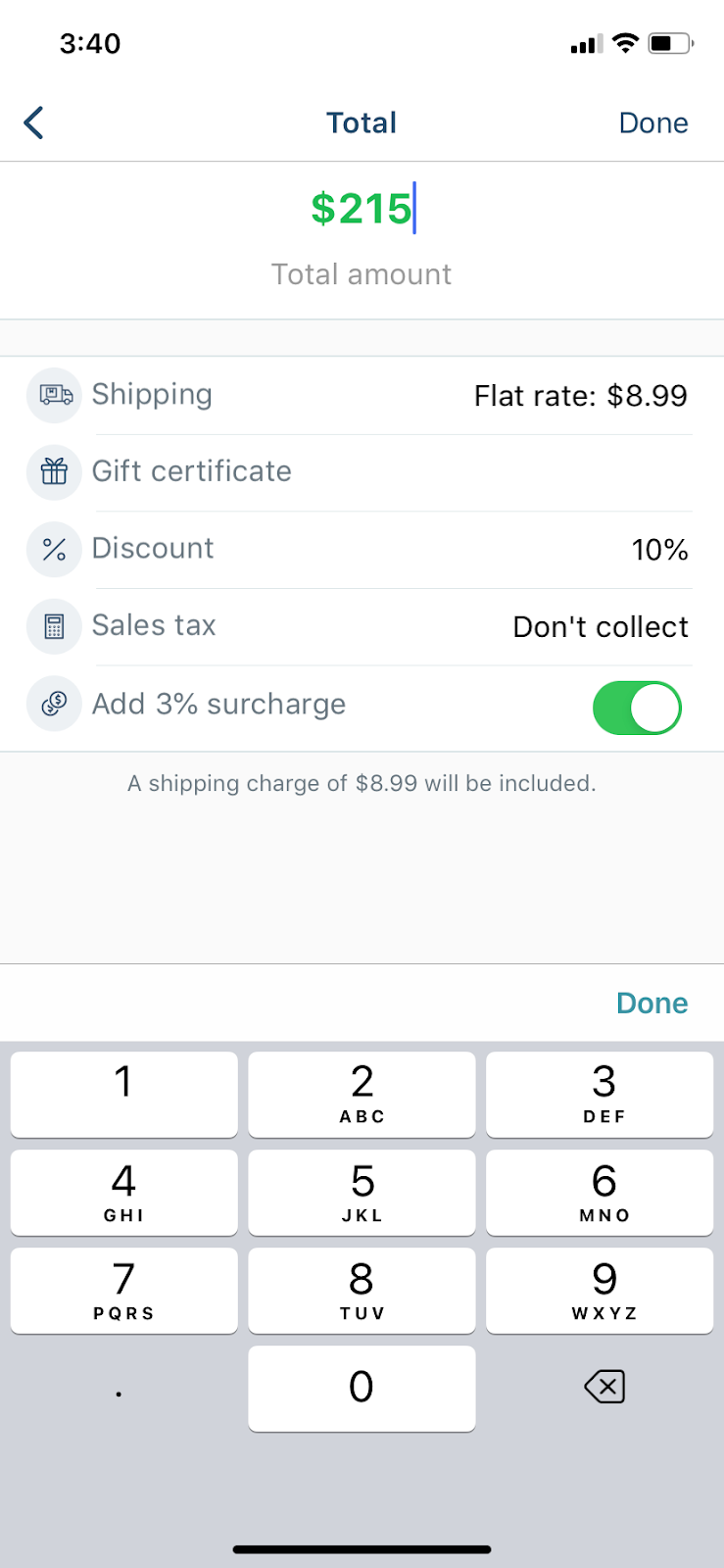Open the Gift certificate row

pyautogui.click(x=362, y=472)
